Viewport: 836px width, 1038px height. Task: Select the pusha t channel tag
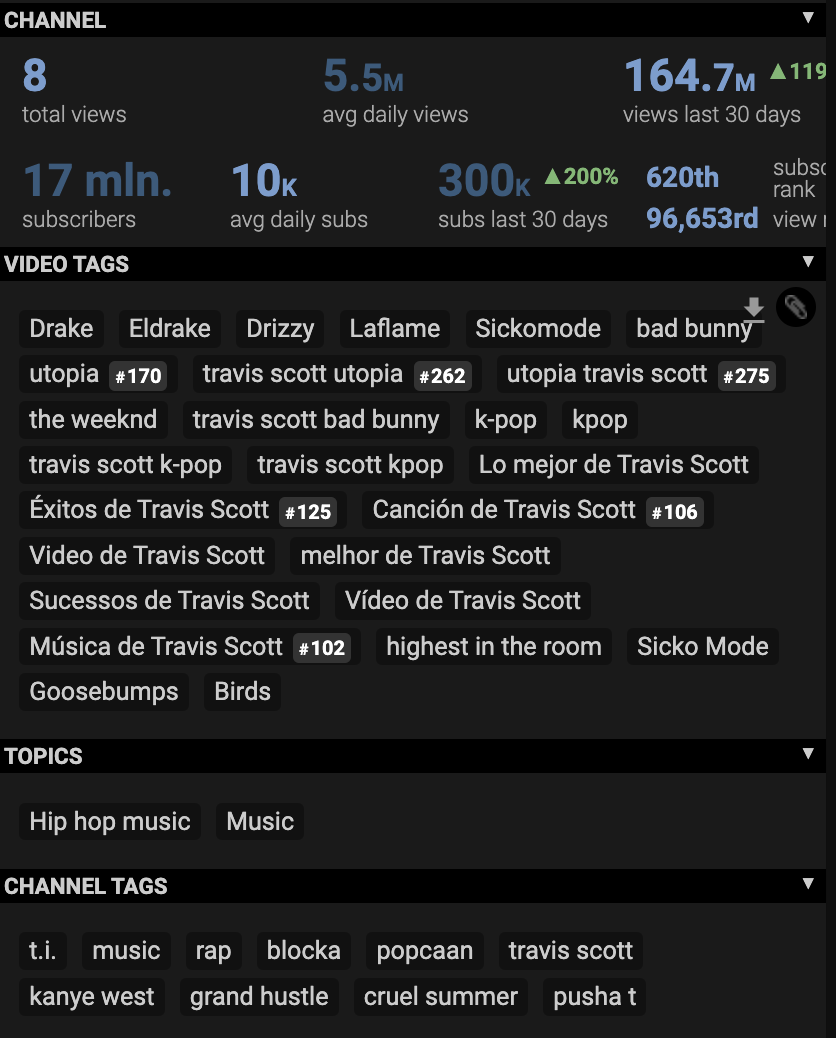click(x=594, y=997)
